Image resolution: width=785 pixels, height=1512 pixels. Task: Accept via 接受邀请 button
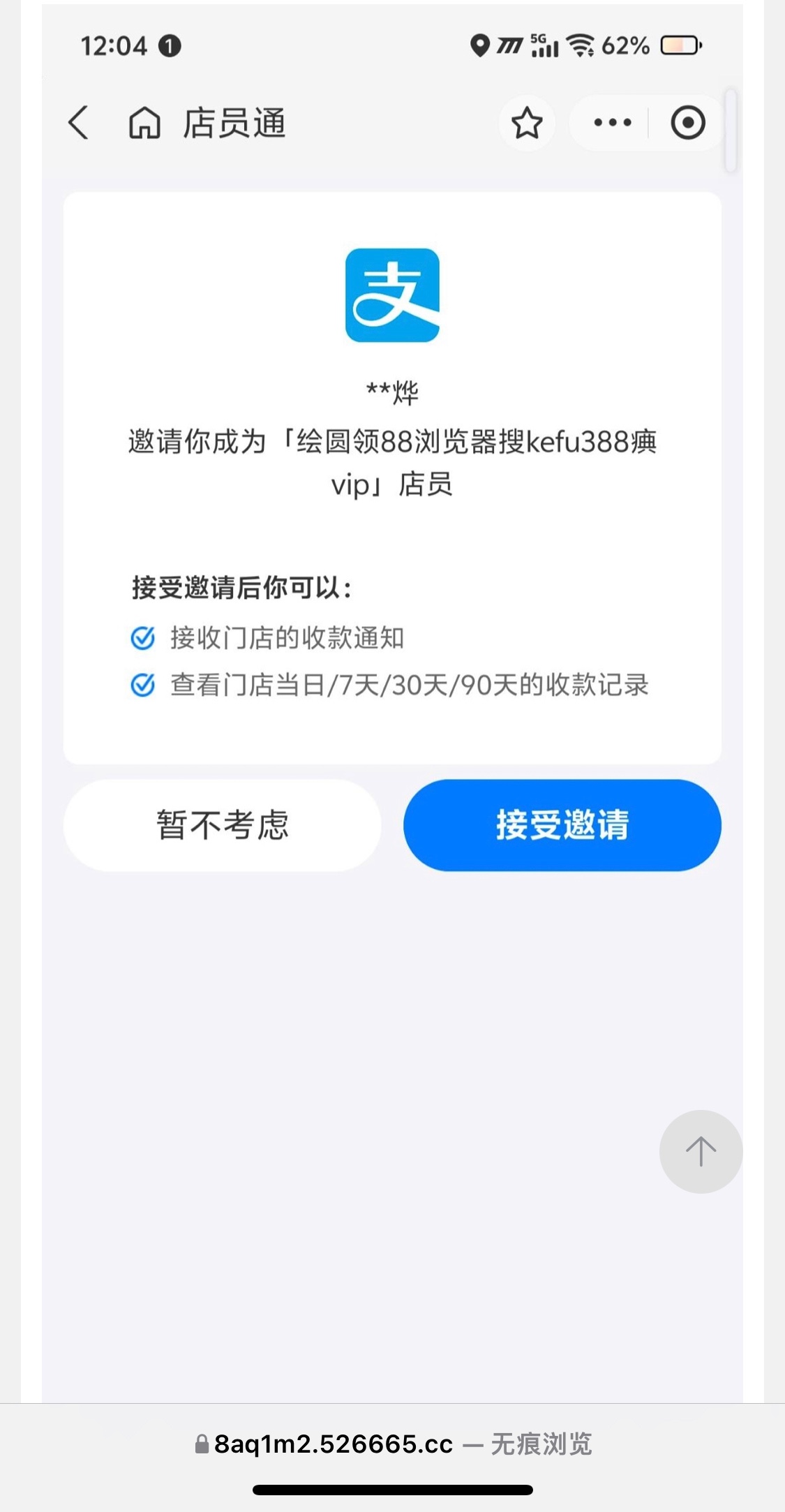(x=562, y=825)
